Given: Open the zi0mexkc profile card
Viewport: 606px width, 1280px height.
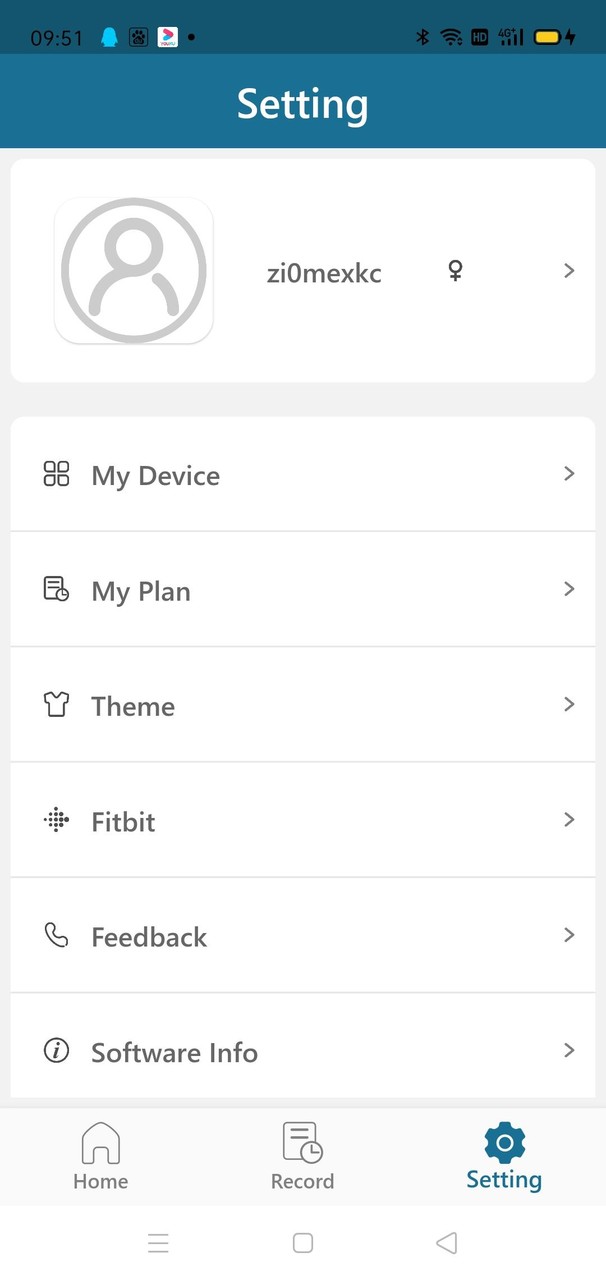Looking at the screenshot, I should point(302,271).
